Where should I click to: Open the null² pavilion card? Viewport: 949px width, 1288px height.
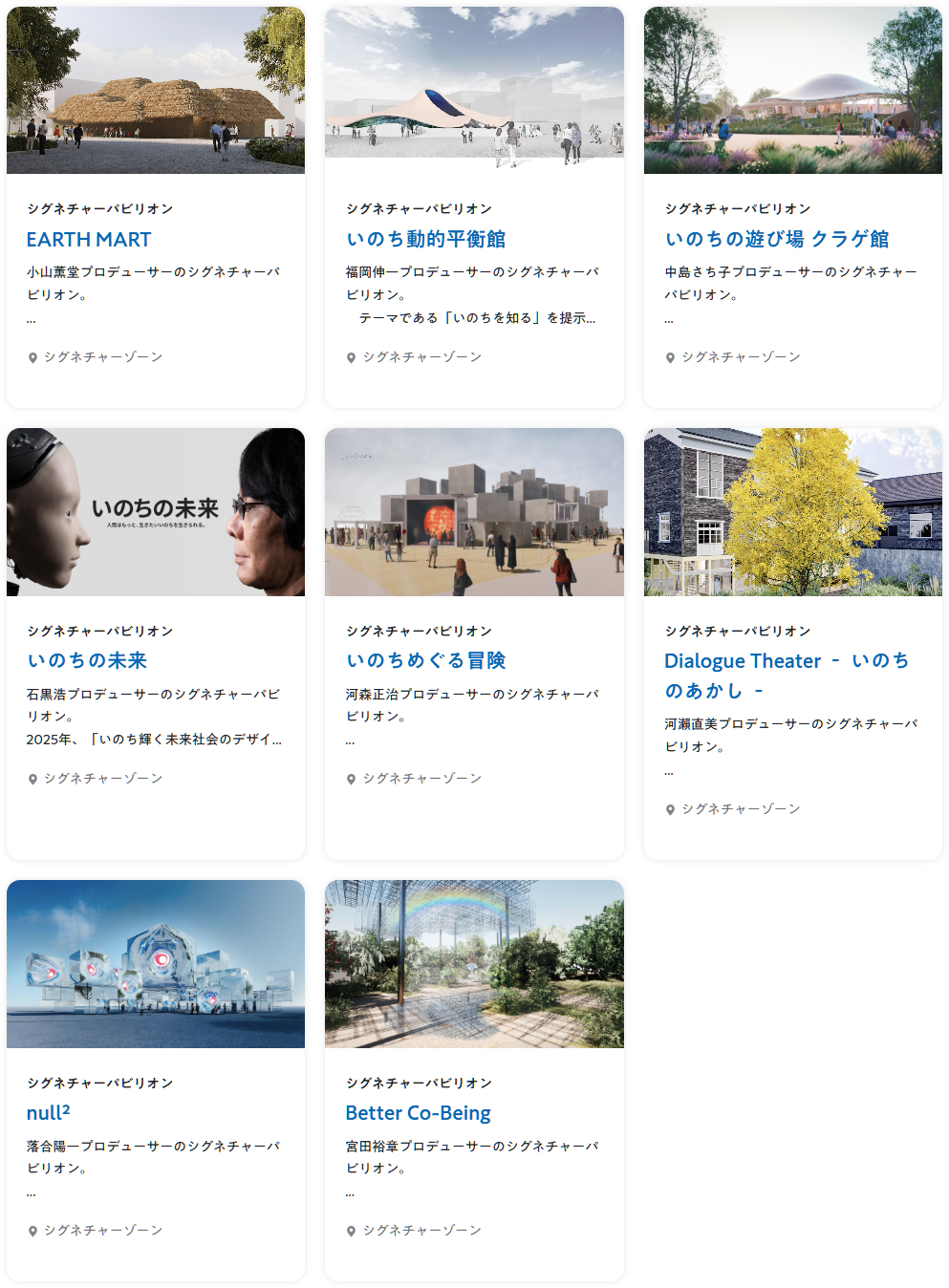pyautogui.click(x=49, y=1112)
